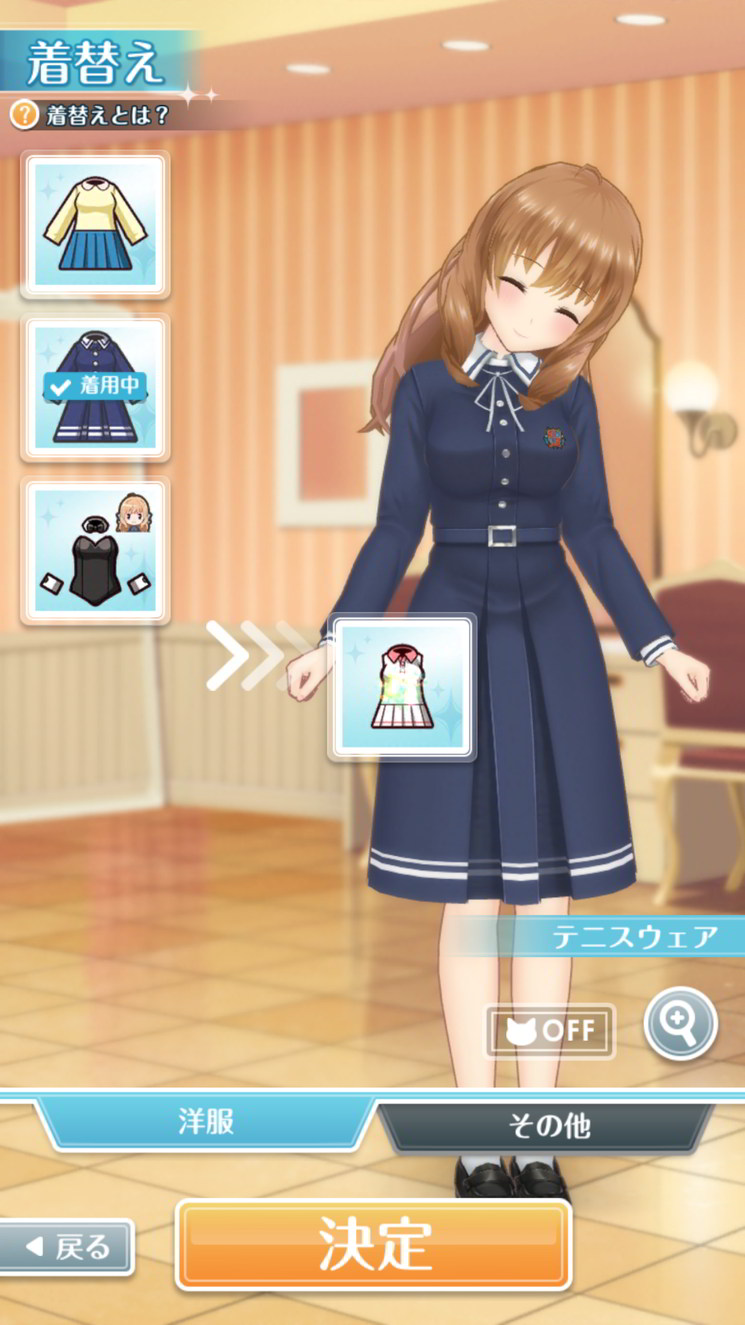Confirm outfit with the 決定 button
This screenshot has width=745, height=1325.
click(374, 1245)
